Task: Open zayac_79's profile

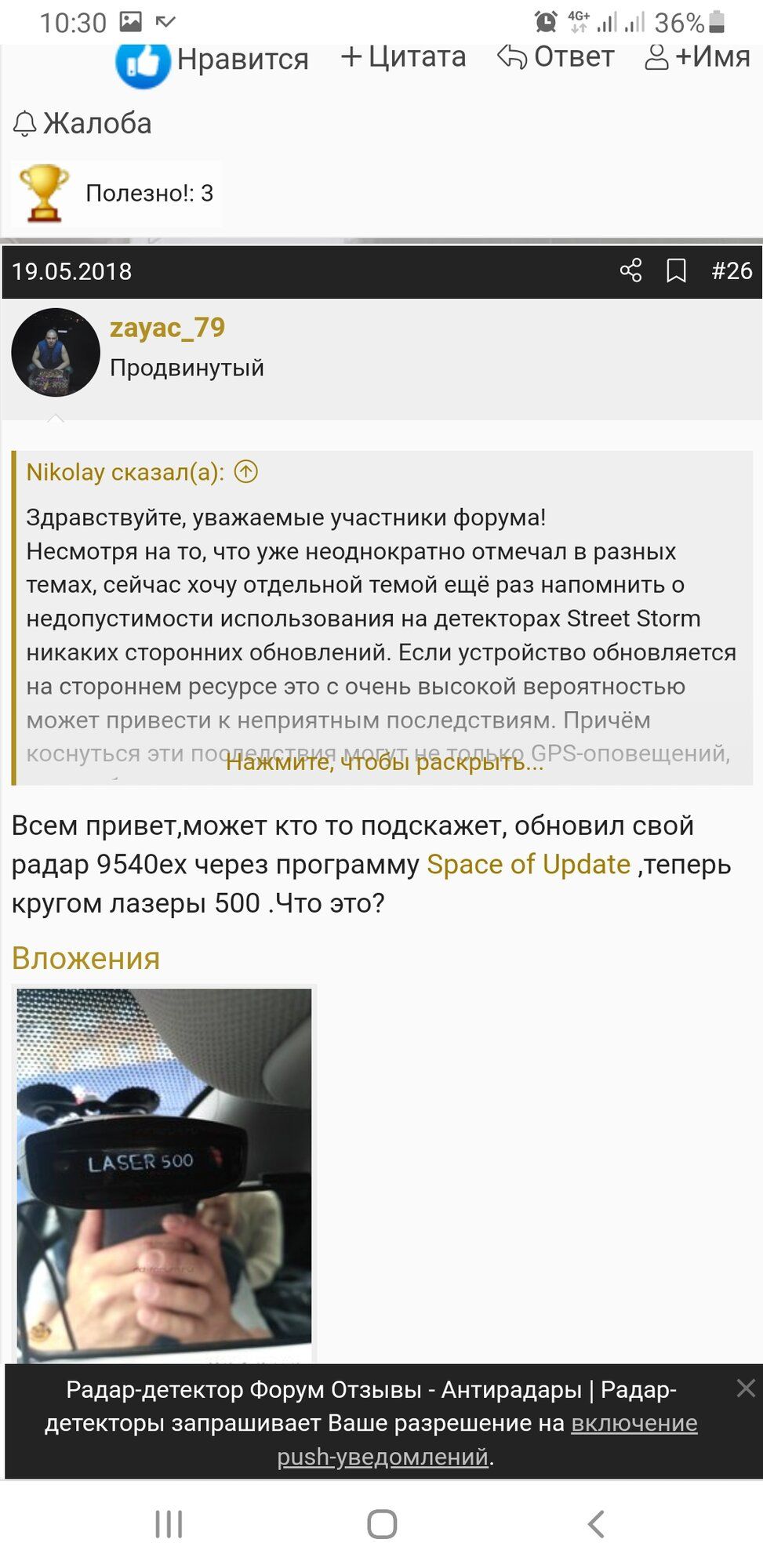Action: [x=167, y=328]
